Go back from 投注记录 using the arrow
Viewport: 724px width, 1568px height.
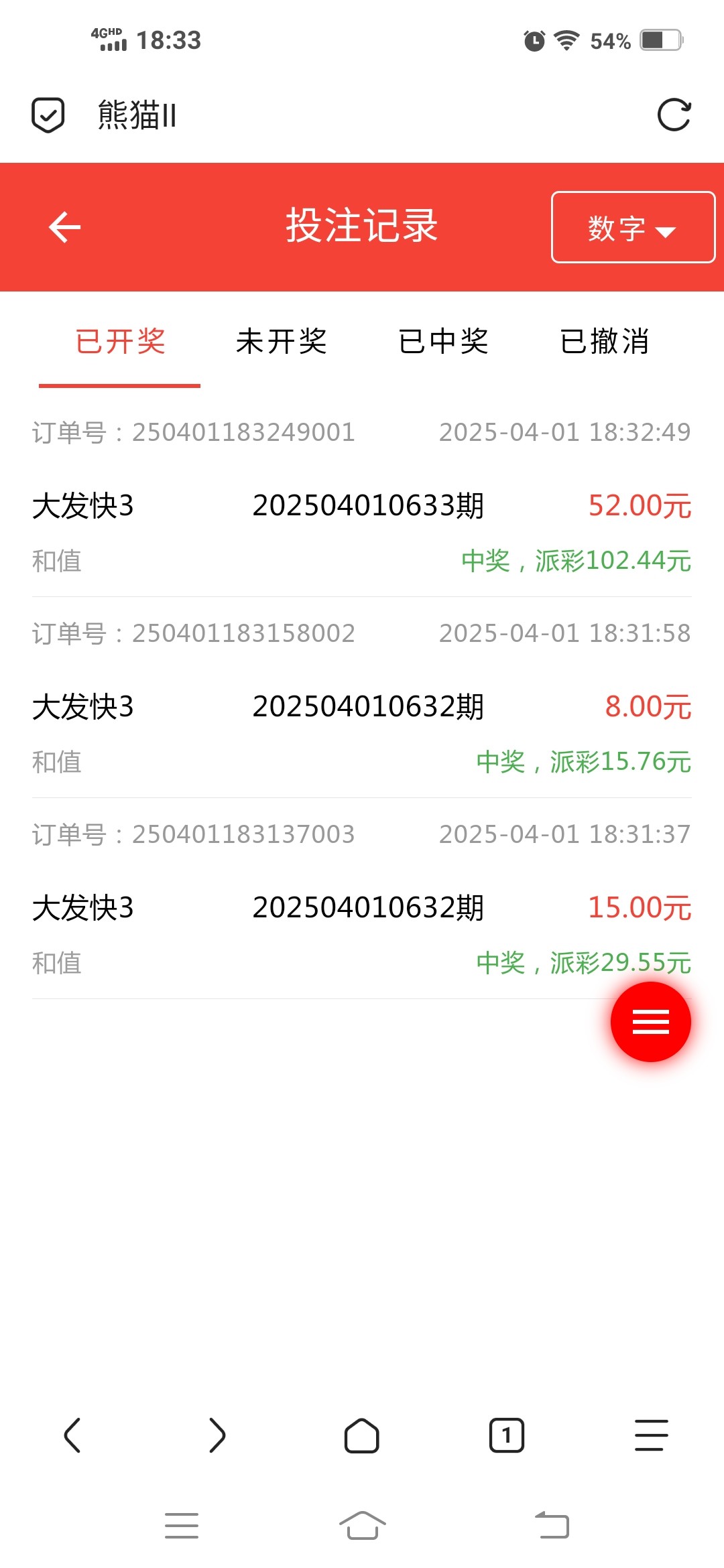point(64,226)
